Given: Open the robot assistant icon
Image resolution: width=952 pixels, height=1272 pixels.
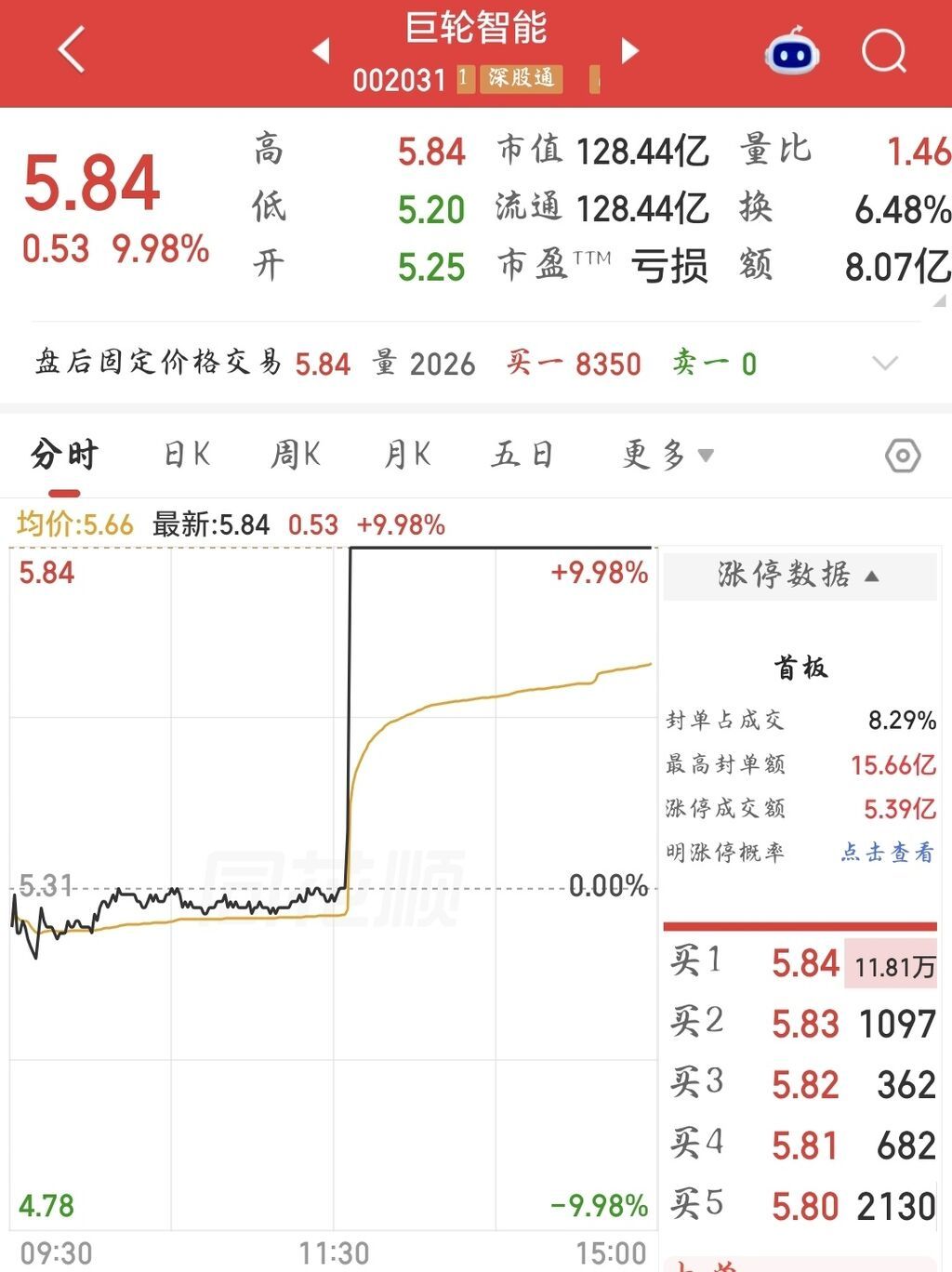Looking at the screenshot, I should (x=791, y=51).
